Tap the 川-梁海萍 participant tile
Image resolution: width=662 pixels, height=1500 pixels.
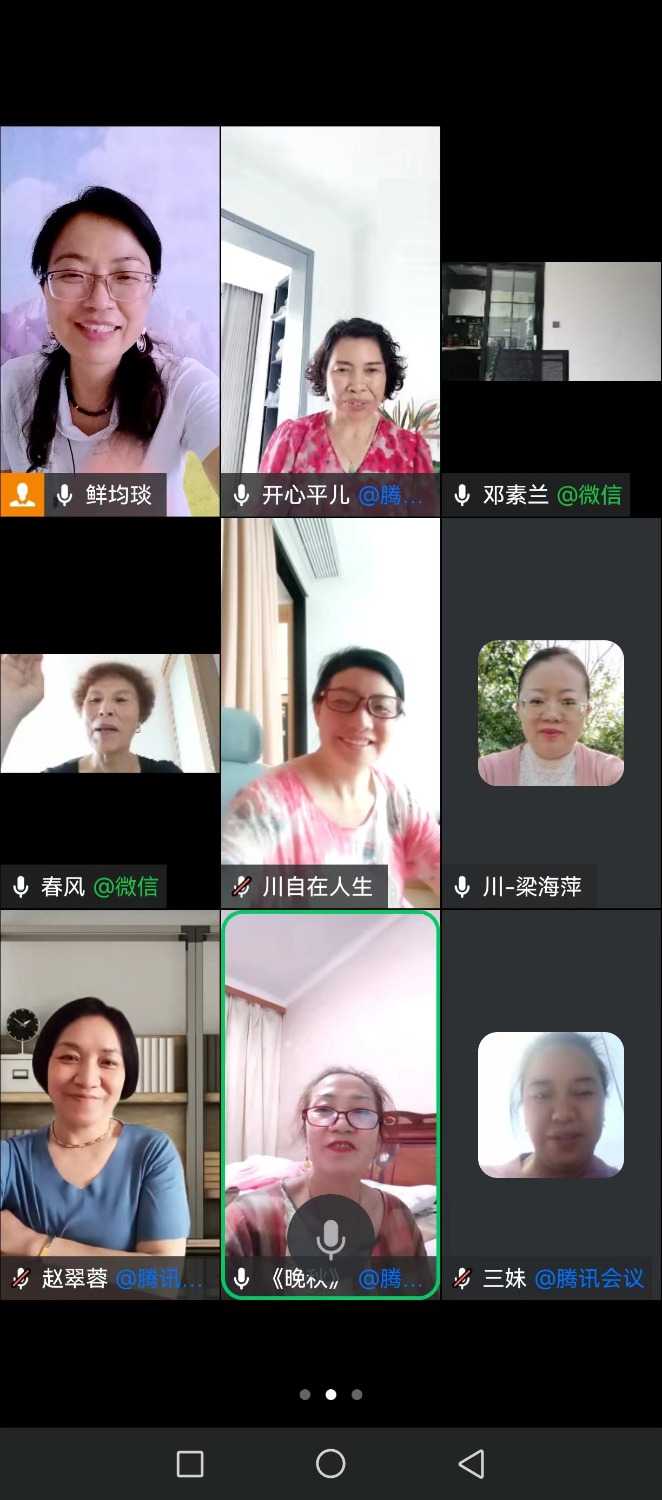click(551, 712)
